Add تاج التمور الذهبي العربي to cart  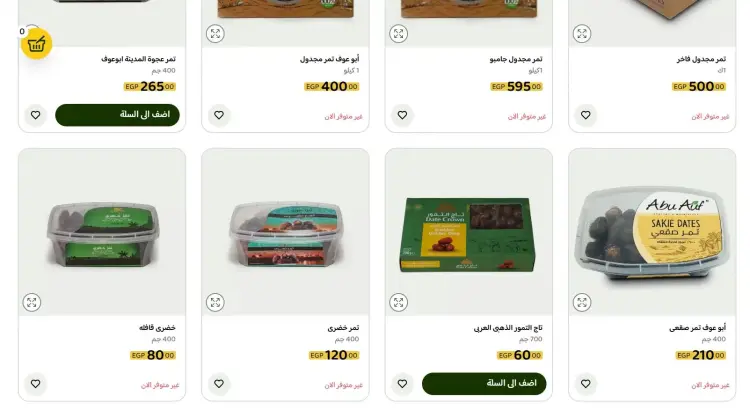click(484, 383)
